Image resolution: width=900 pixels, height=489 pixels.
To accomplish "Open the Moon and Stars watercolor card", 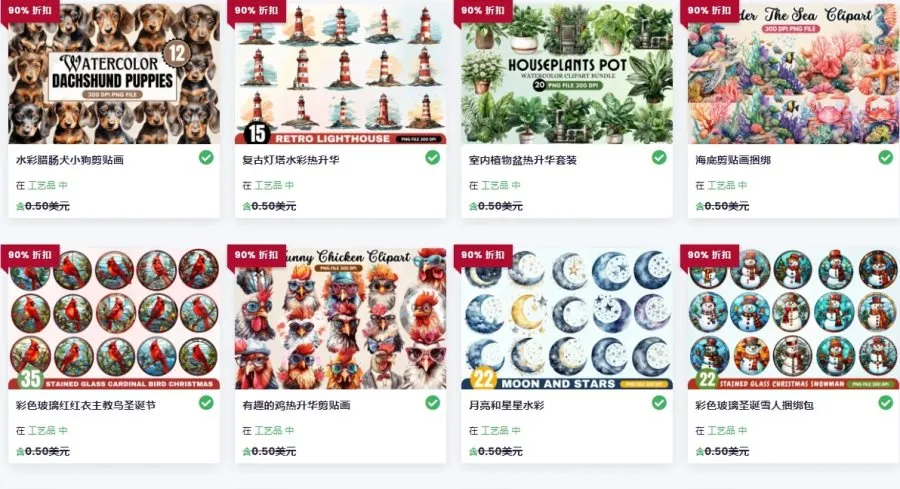I will [566, 318].
